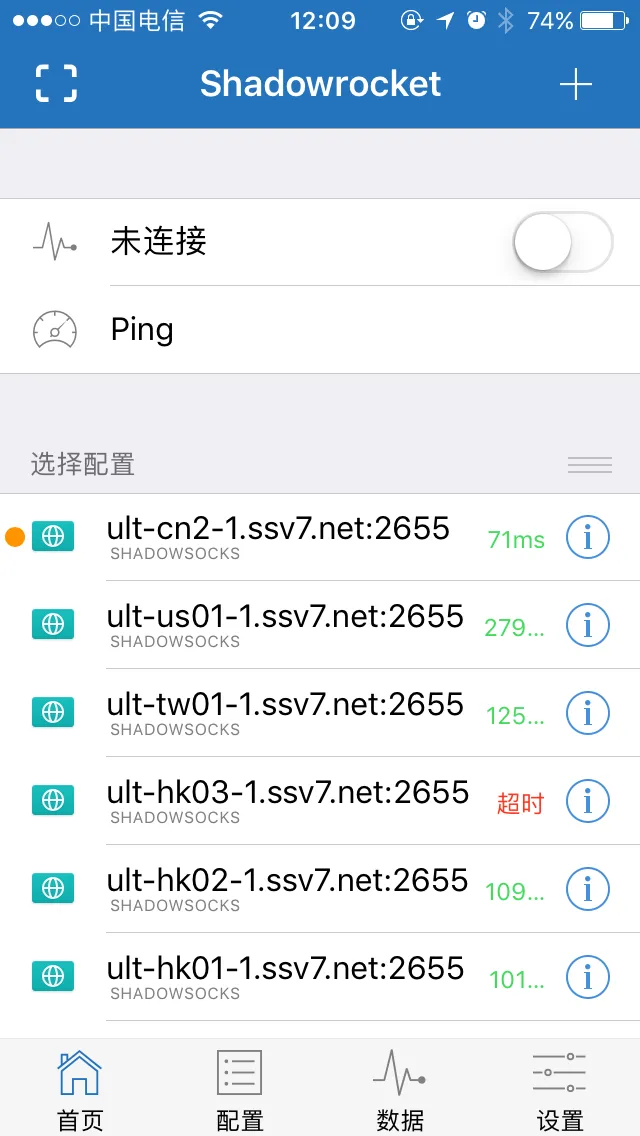Image resolution: width=640 pixels, height=1136 pixels.
Task: Open info for ult-cn2-1.ssv7.net server
Action: pyautogui.click(x=587, y=538)
